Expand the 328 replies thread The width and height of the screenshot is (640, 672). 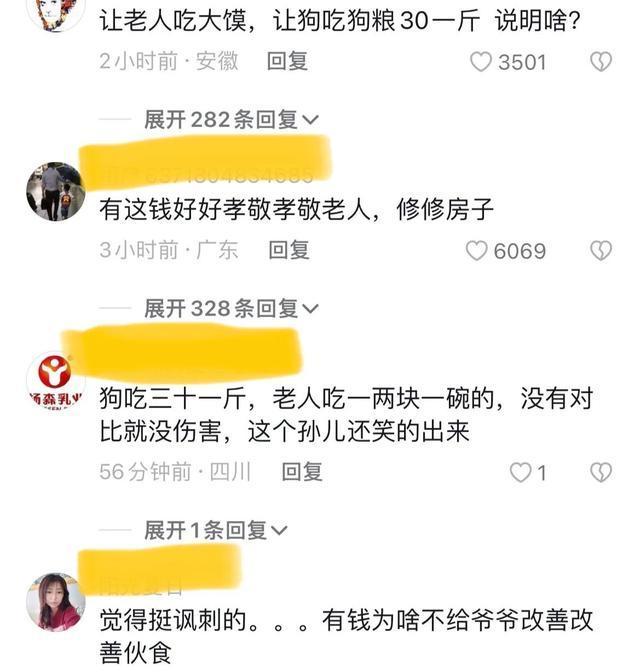click(231, 309)
